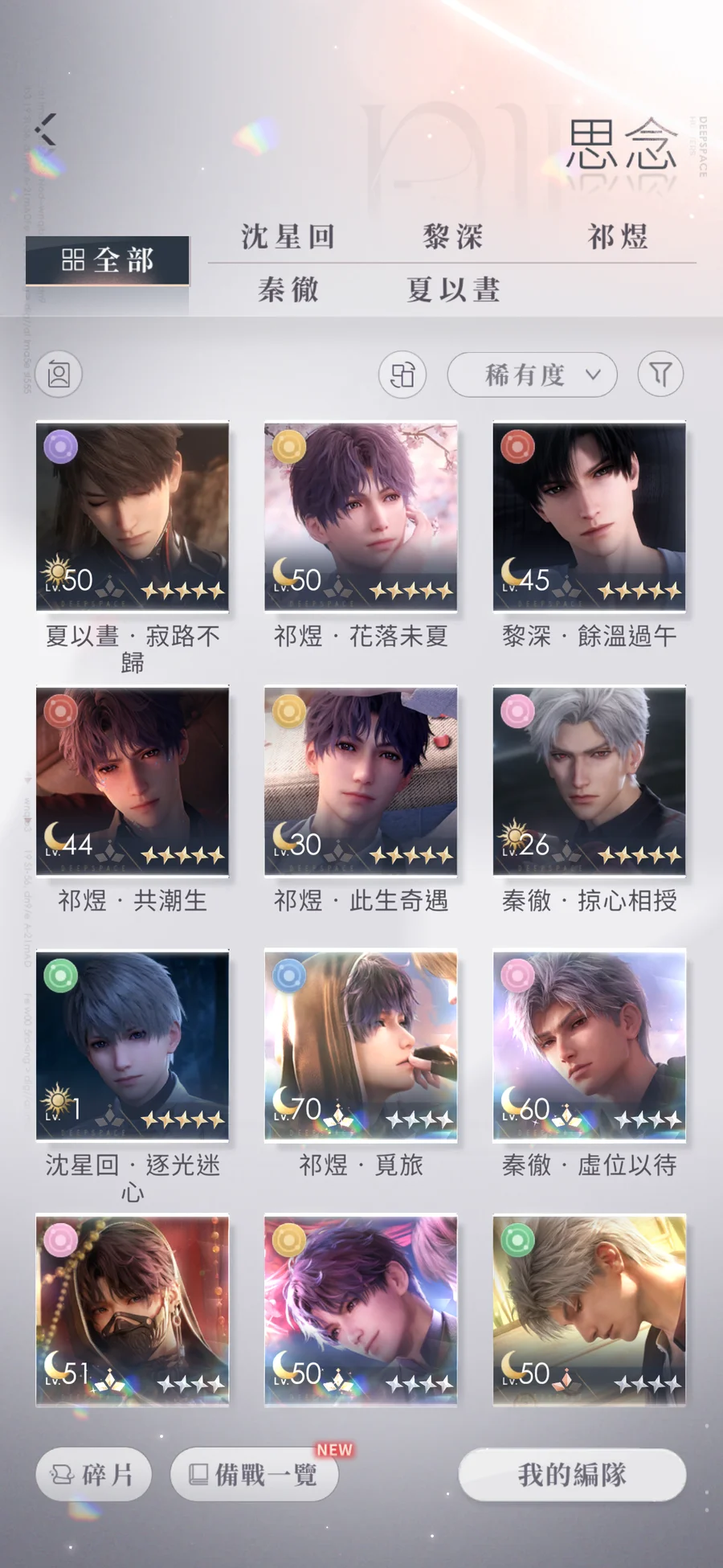Tap the layout switch icon
This screenshot has height=1568, width=723.
click(x=402, y=375)
